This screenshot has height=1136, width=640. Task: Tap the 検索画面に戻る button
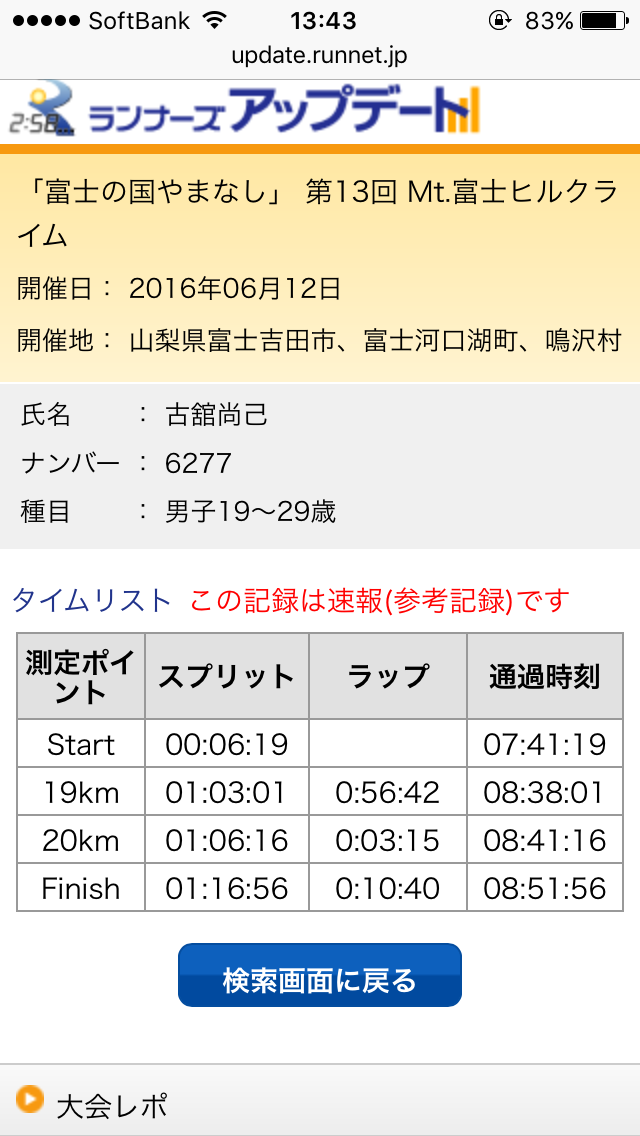coord(319,975)
